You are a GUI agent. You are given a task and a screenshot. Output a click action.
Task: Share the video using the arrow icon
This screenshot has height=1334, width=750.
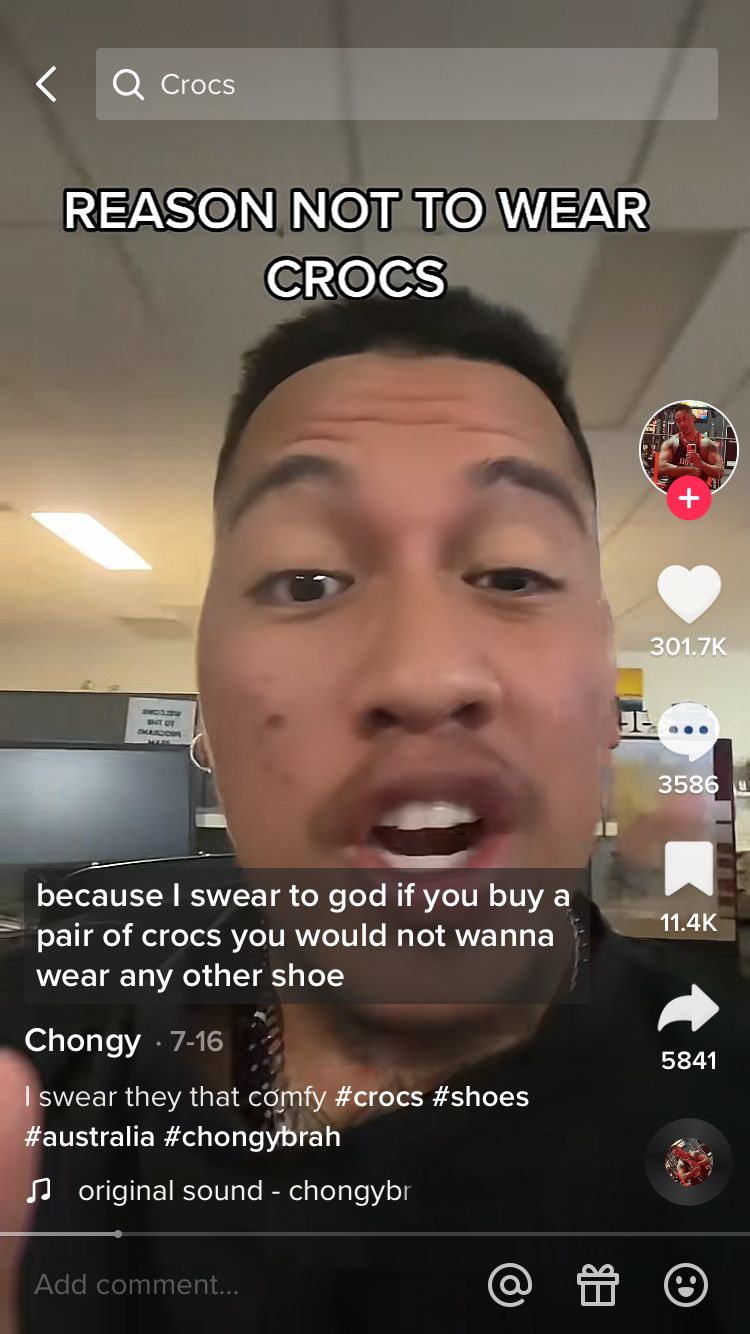click(689, 1008)
